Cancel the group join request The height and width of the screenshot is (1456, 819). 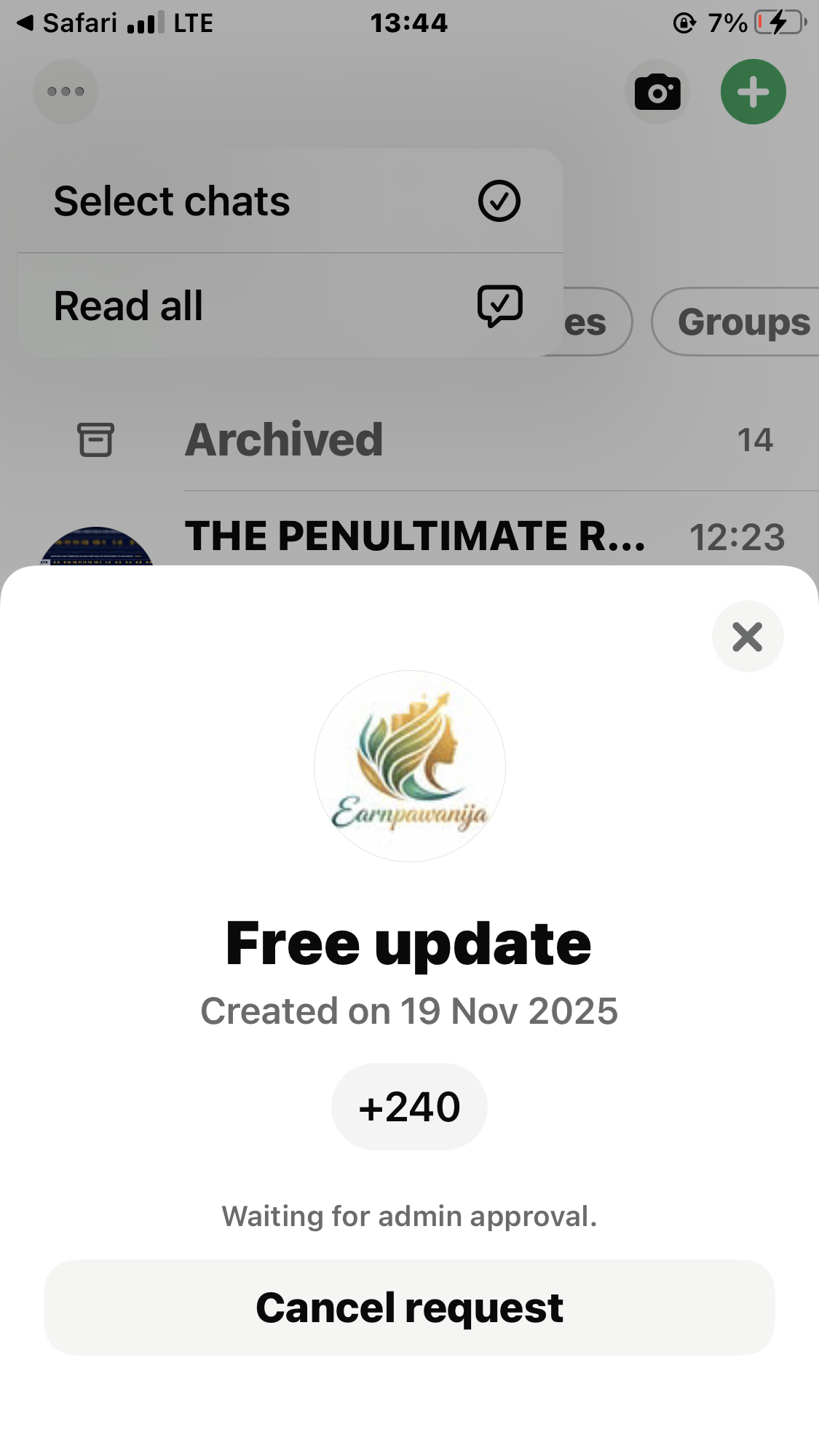[409, 1307]
